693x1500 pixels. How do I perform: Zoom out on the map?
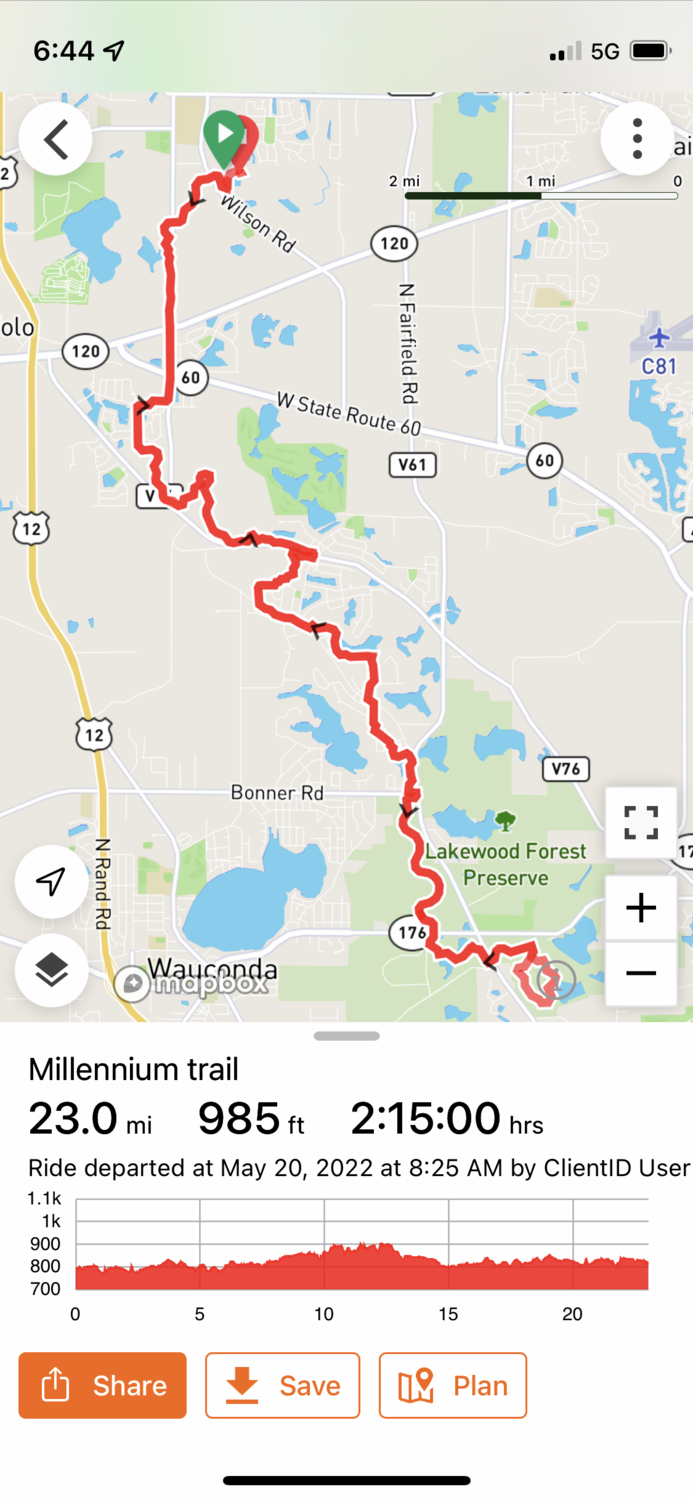pyautogui.click(x=640, y=973)
